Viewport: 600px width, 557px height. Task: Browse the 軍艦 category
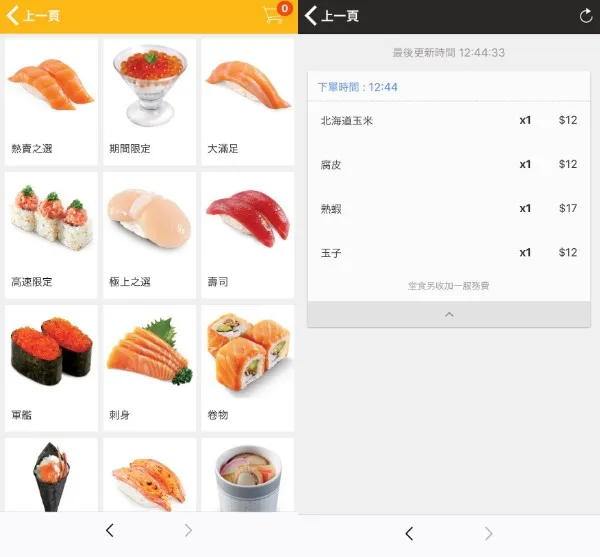click(x=51, y=367)
